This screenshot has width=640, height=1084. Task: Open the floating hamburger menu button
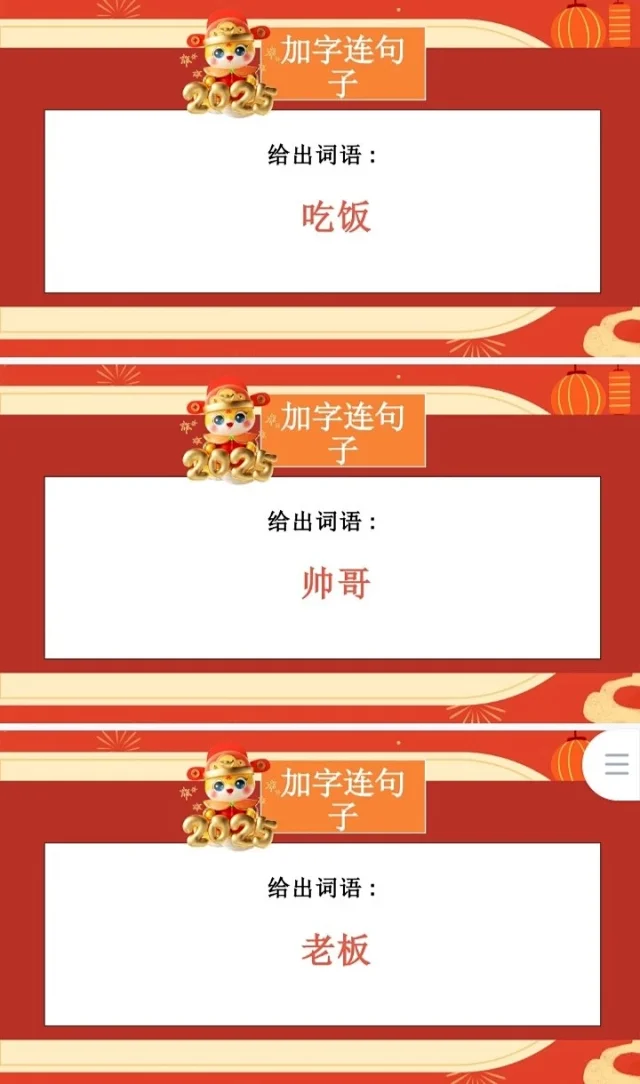pyautogui.click(x=617, y=765)
